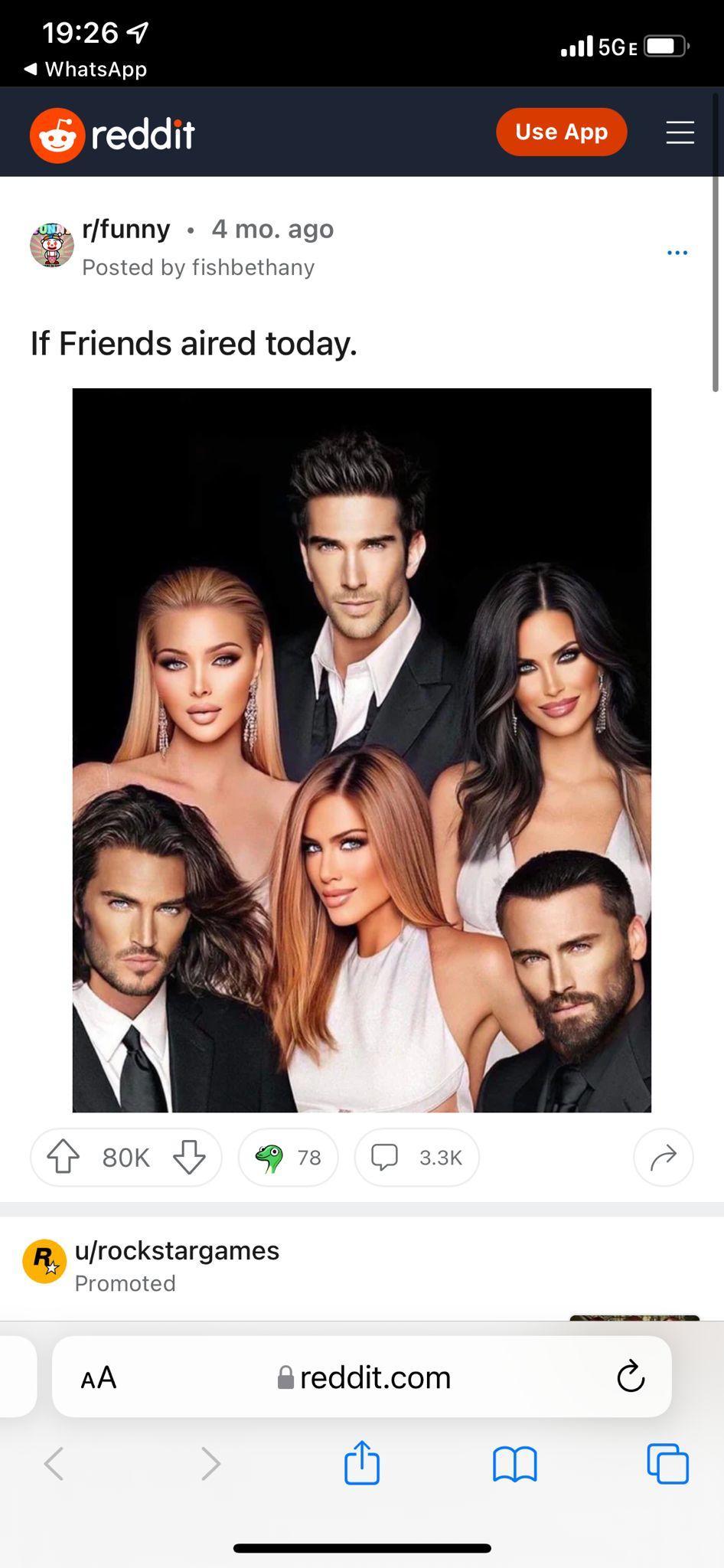This screenshot has width=724, height=1568.
Task: Reload the page in Safari
Action: tap(631, 1377)
